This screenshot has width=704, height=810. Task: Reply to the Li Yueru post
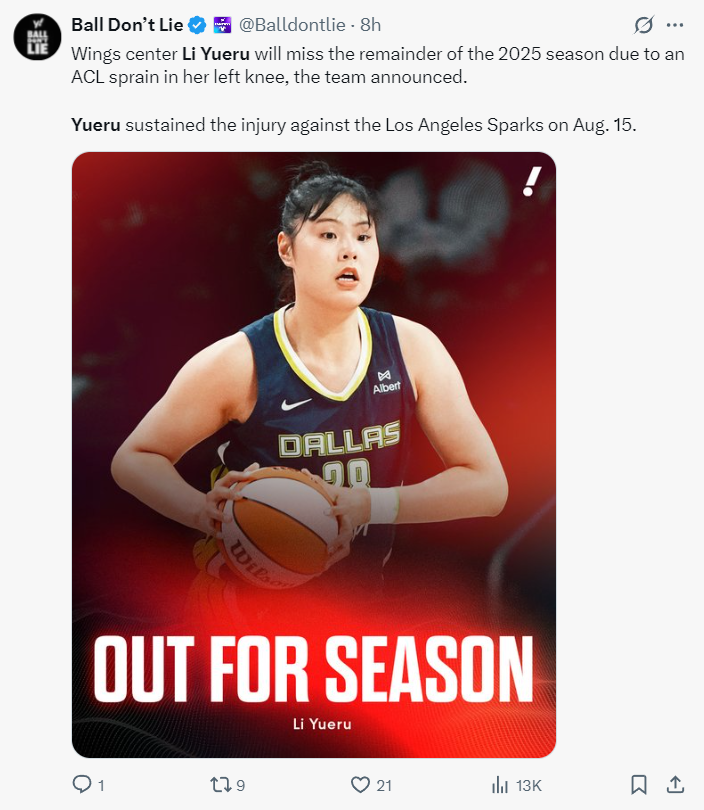pyautogui.click(x=84, y=785)
